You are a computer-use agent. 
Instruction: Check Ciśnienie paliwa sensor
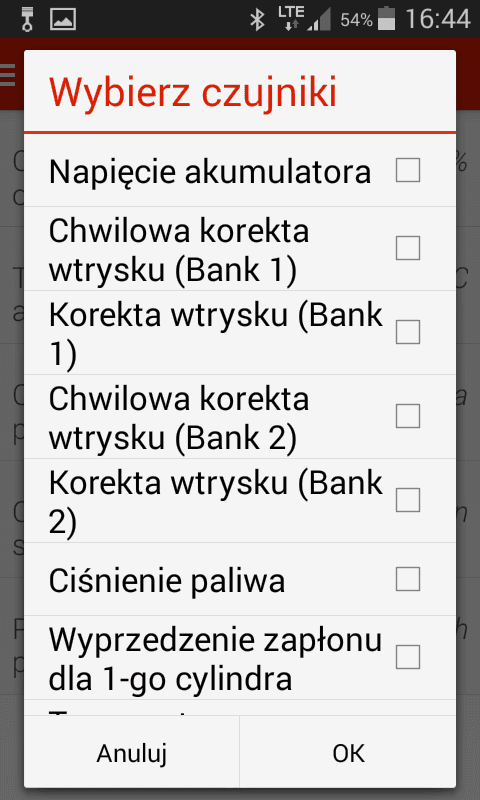click(x=408, y=579)
